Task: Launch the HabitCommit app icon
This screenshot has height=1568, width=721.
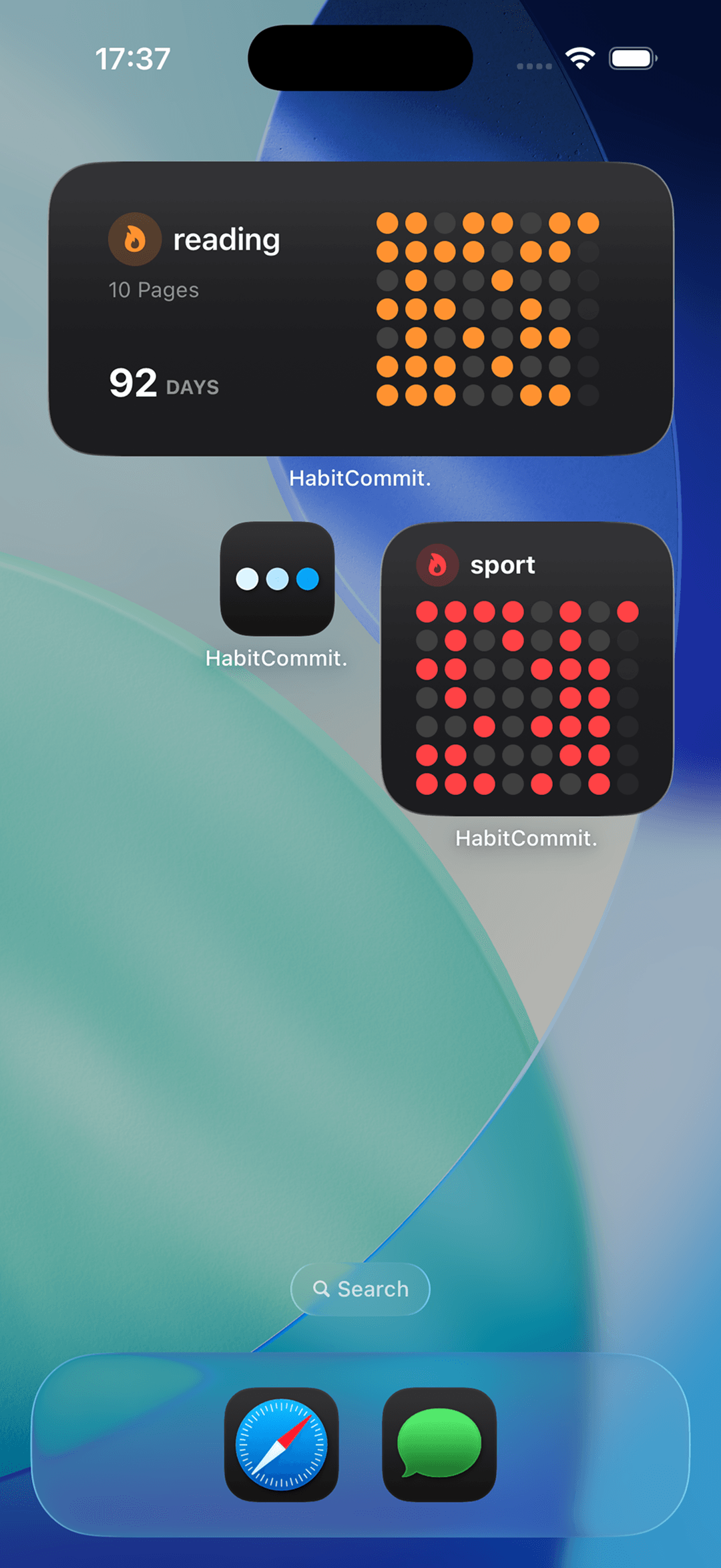Action: tap(277, 578)
